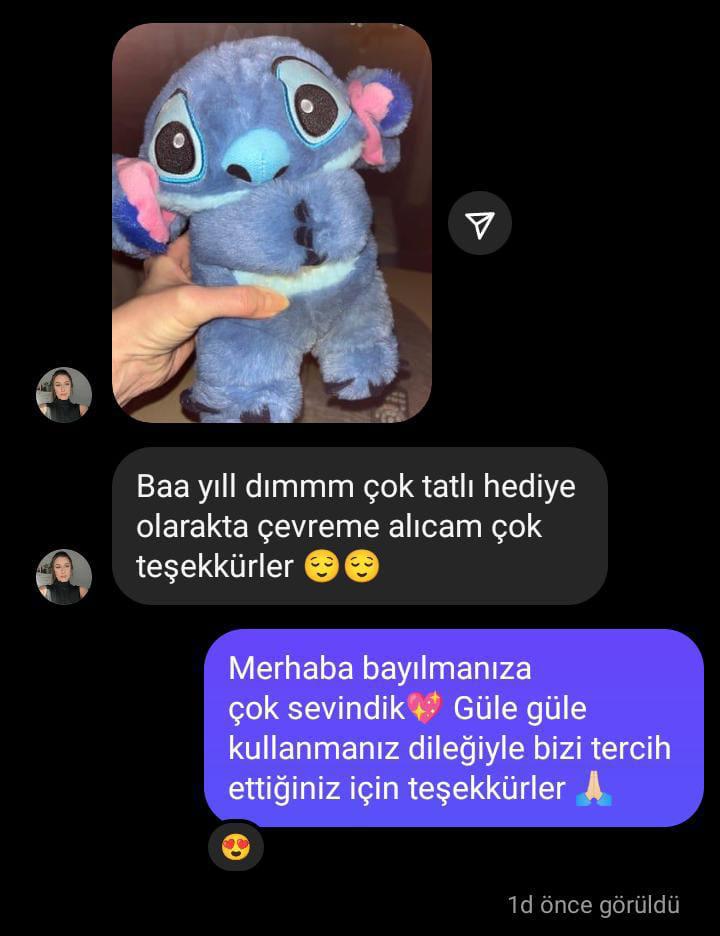Tap the avatar beside the "çok tatlı hediye" message
Screen dimensions: 720x936
tap(64, 577)
